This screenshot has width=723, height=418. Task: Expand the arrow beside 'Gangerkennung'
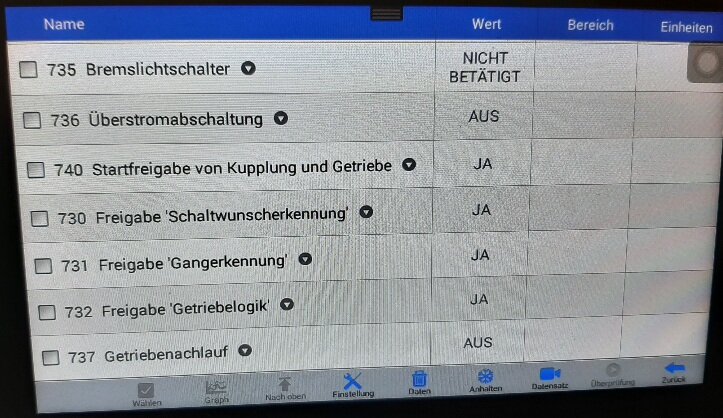pyautogui.click(x=305, y=259)
